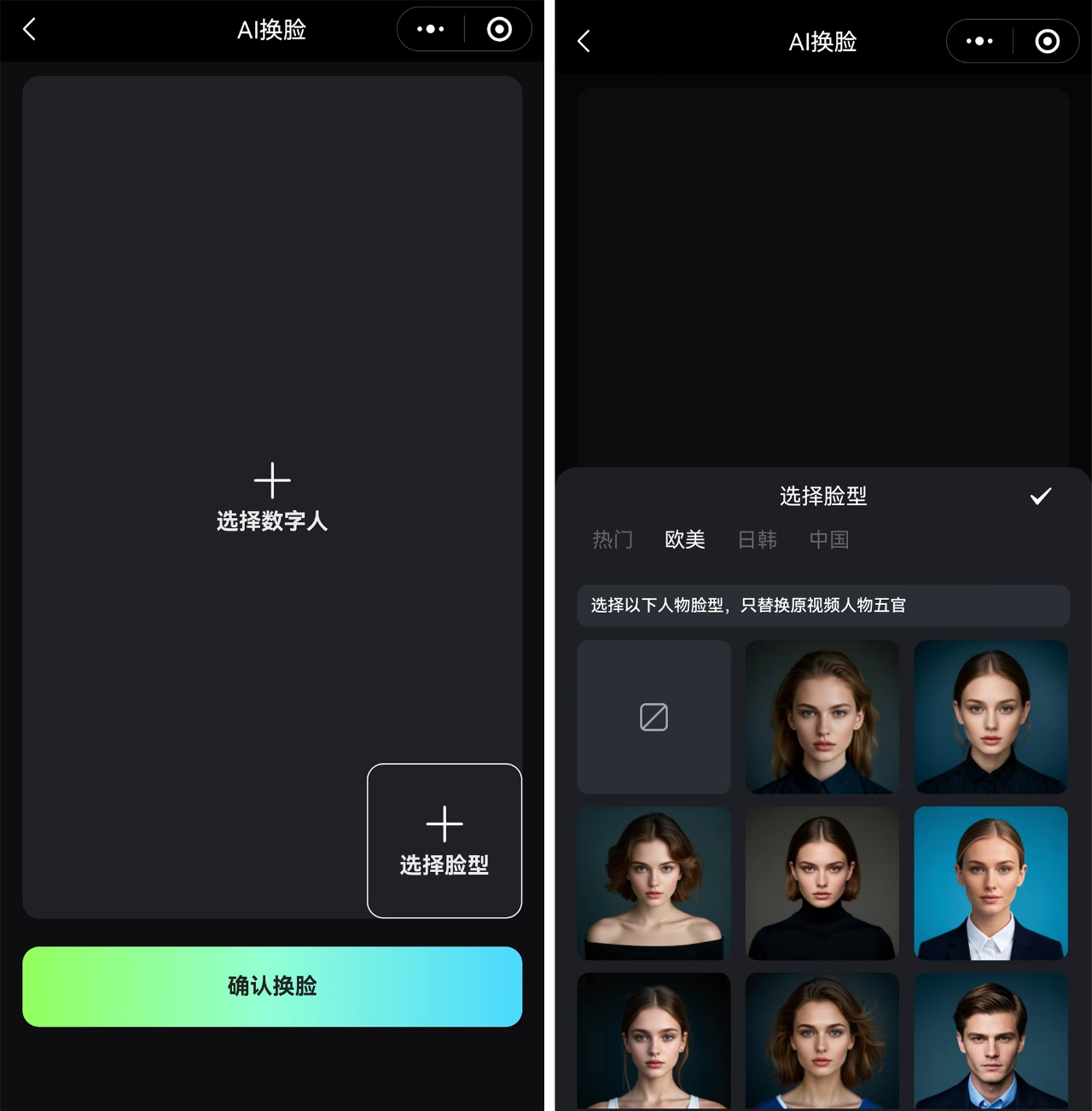Switch to the 热门 tab

click(613, 539)
